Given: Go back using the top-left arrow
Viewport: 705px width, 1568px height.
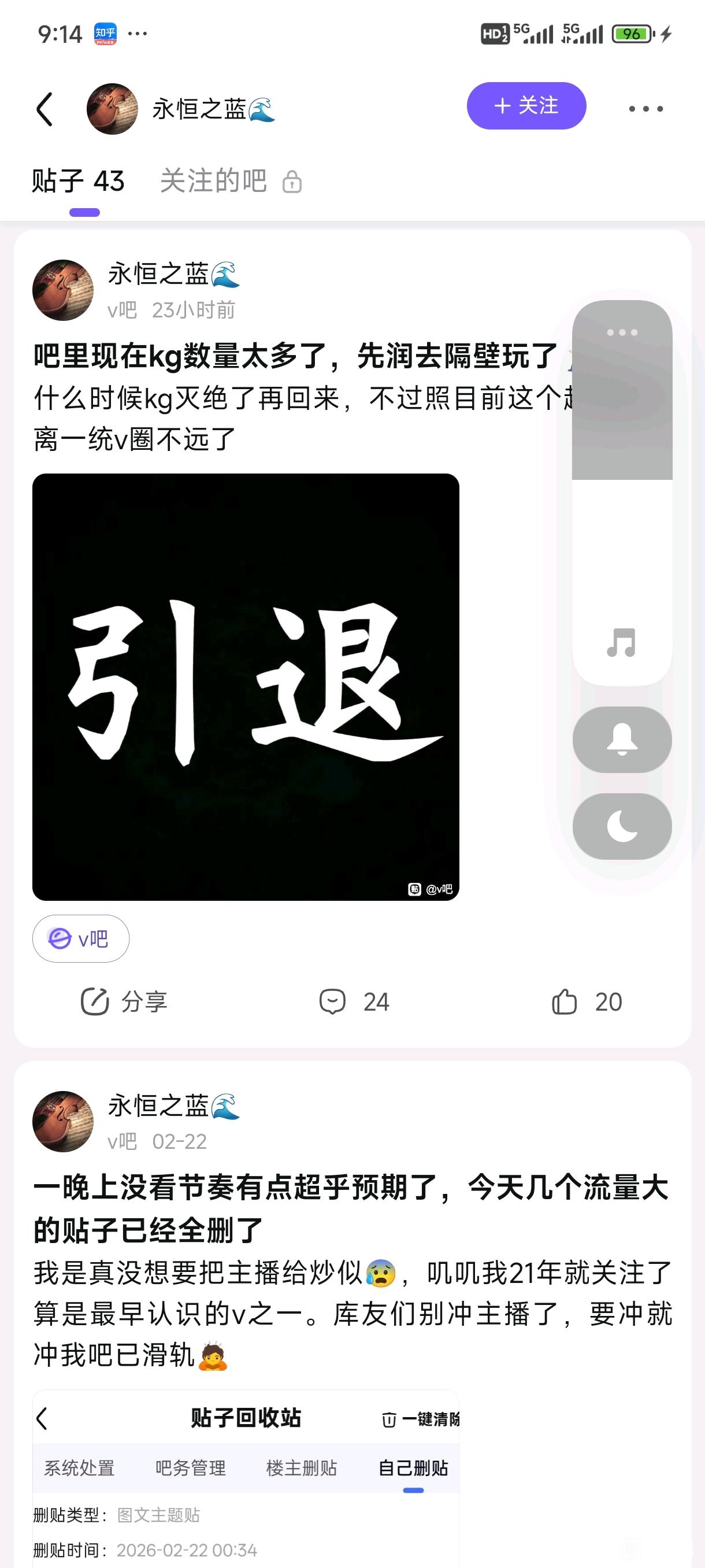Looking at the screenshot, I should click(x=45, y=110).
